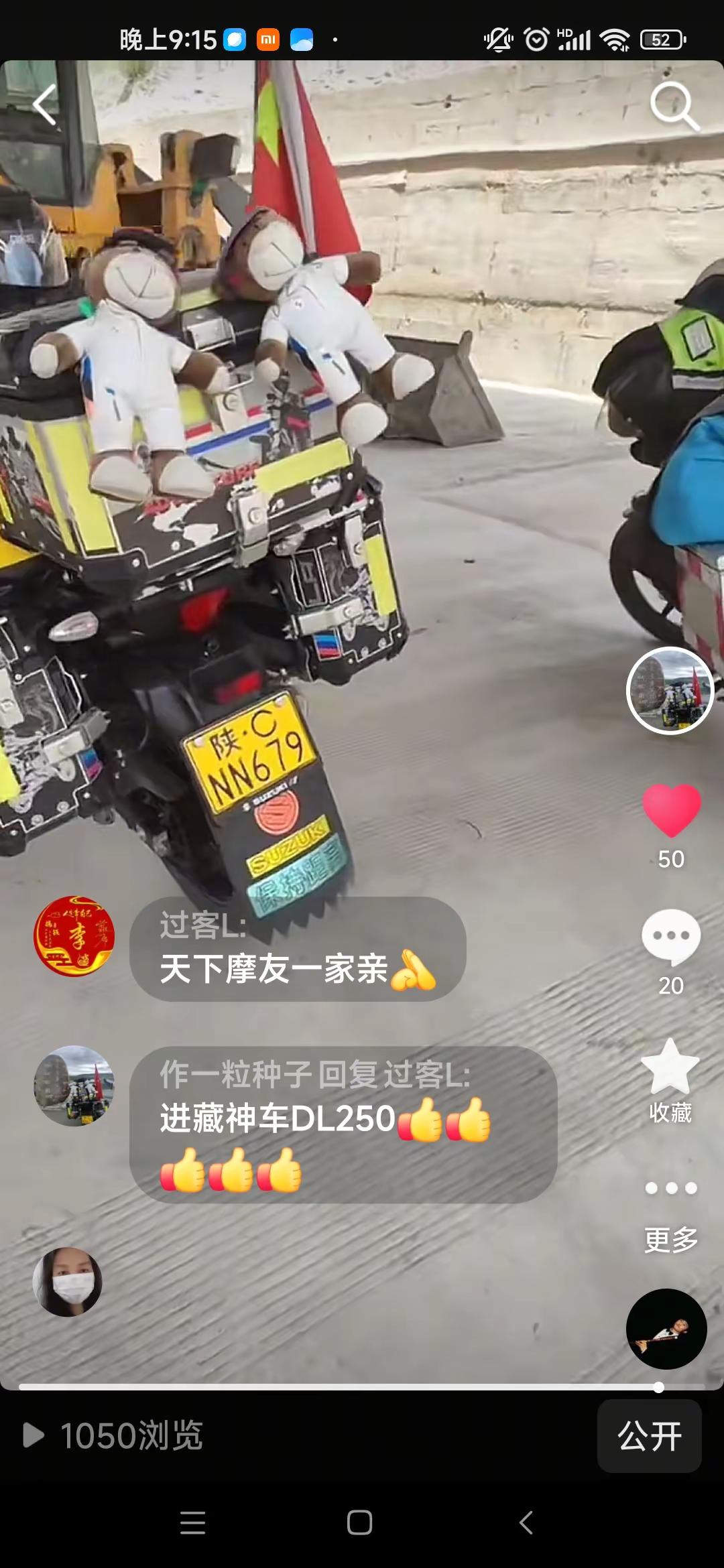Tap the video progress bar
The width and height of the screenshot is (724, 1568).
tap(335, 1387)
